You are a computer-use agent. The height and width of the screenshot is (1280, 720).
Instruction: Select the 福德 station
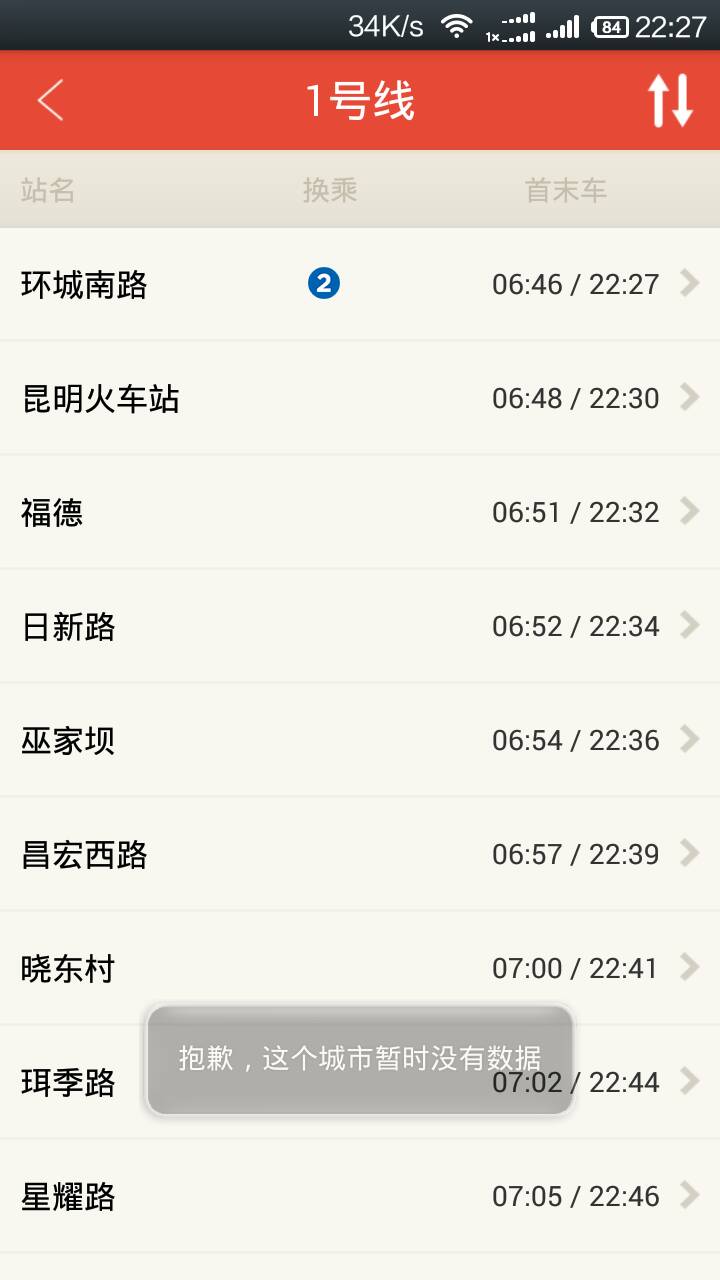click(360, 512)
